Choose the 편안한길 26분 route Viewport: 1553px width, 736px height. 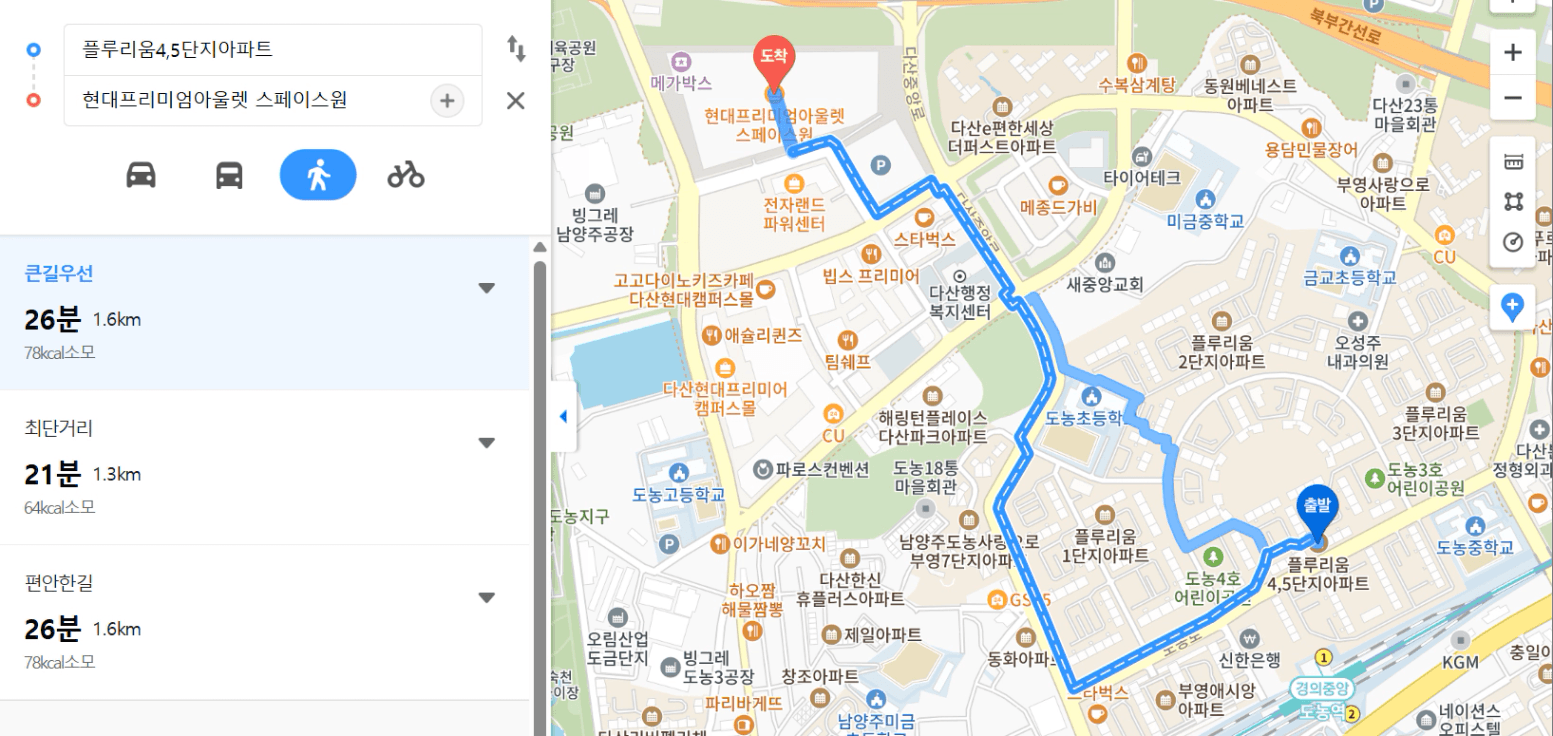coord(200,622)
